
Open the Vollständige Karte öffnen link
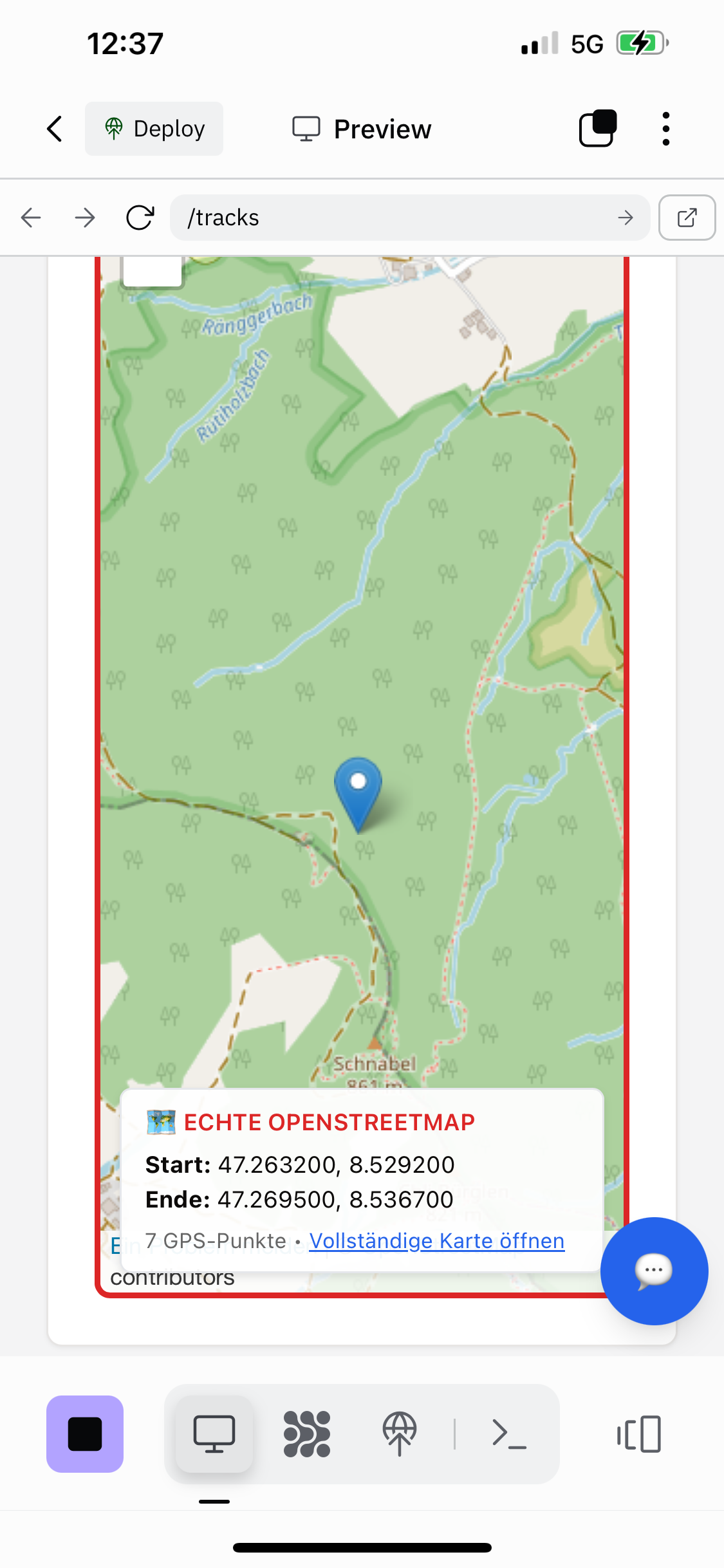437,1240
